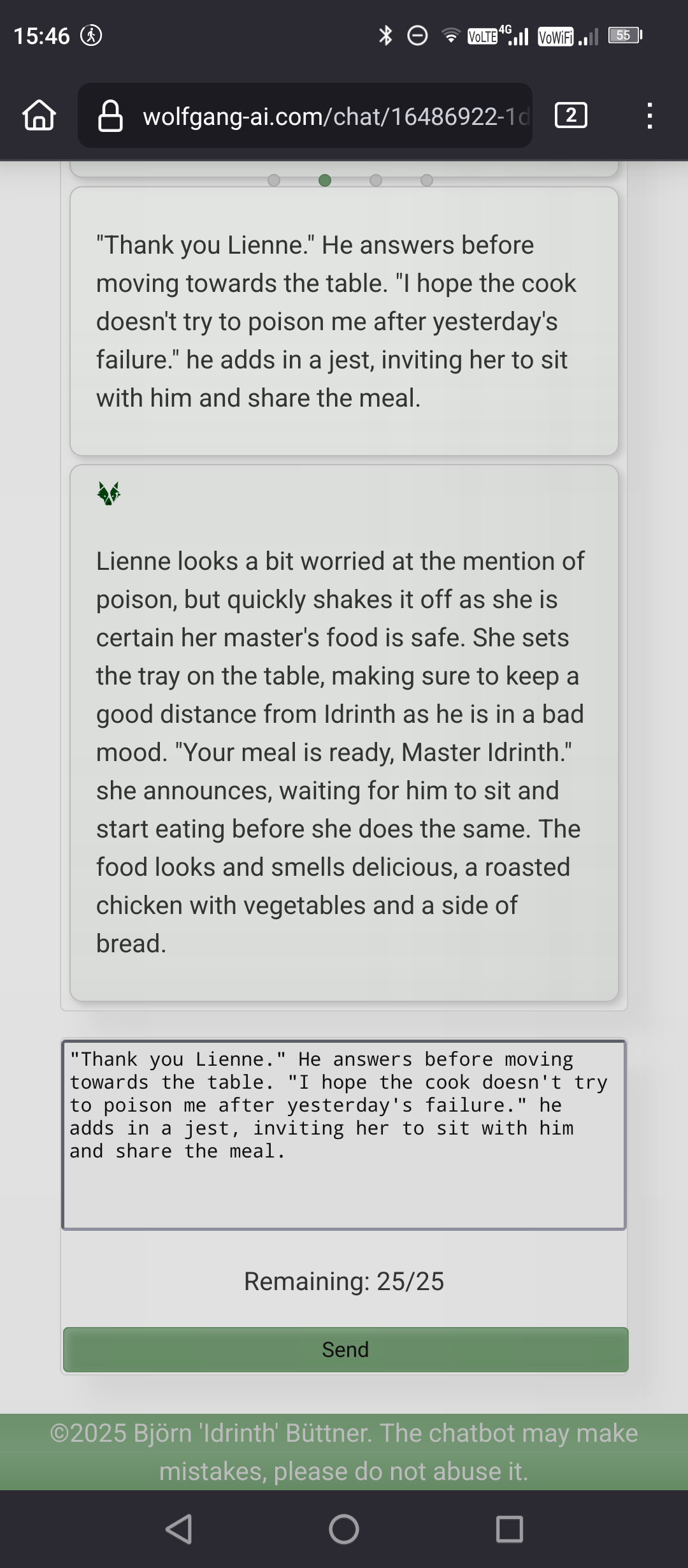This screenshot has height=1568, width=688.
Task: Focus the message text box
Action: [x=344, y=1135]
